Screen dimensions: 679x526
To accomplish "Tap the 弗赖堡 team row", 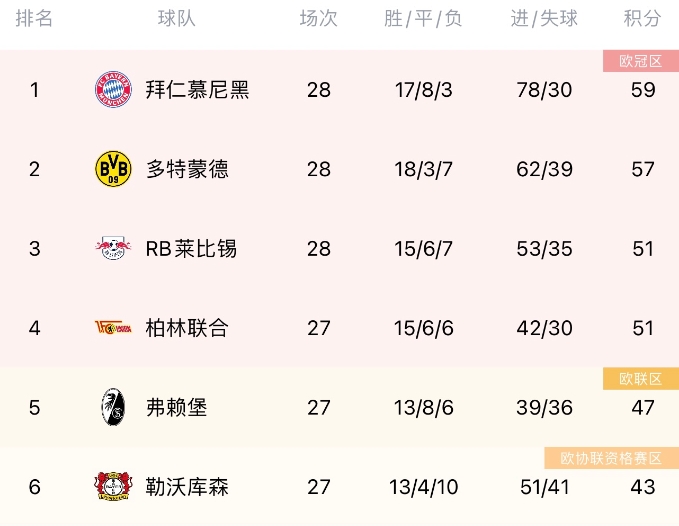I will pos(177,407).
